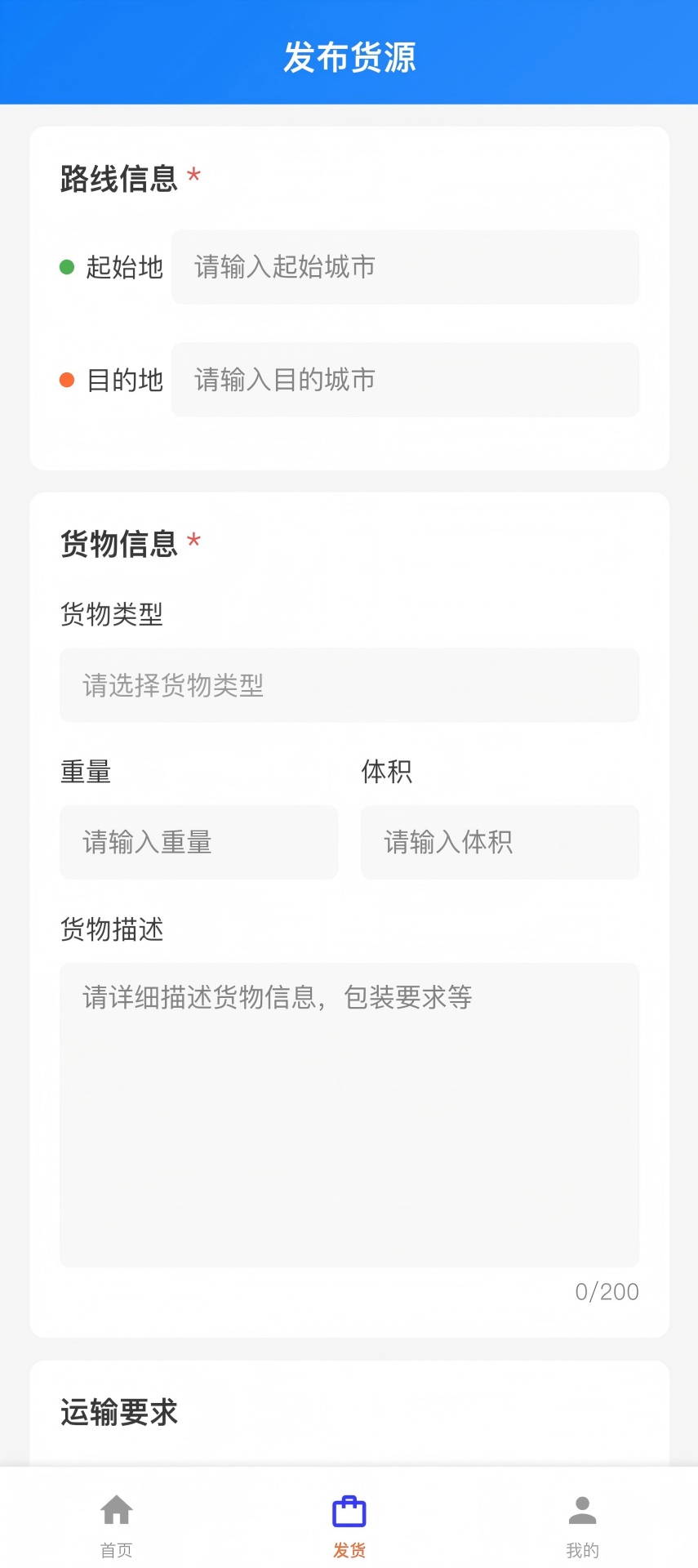Focus the 请输入起始城市 origin city field
This screenshot has width=698, height=1568.
click(x=405, y=267)
